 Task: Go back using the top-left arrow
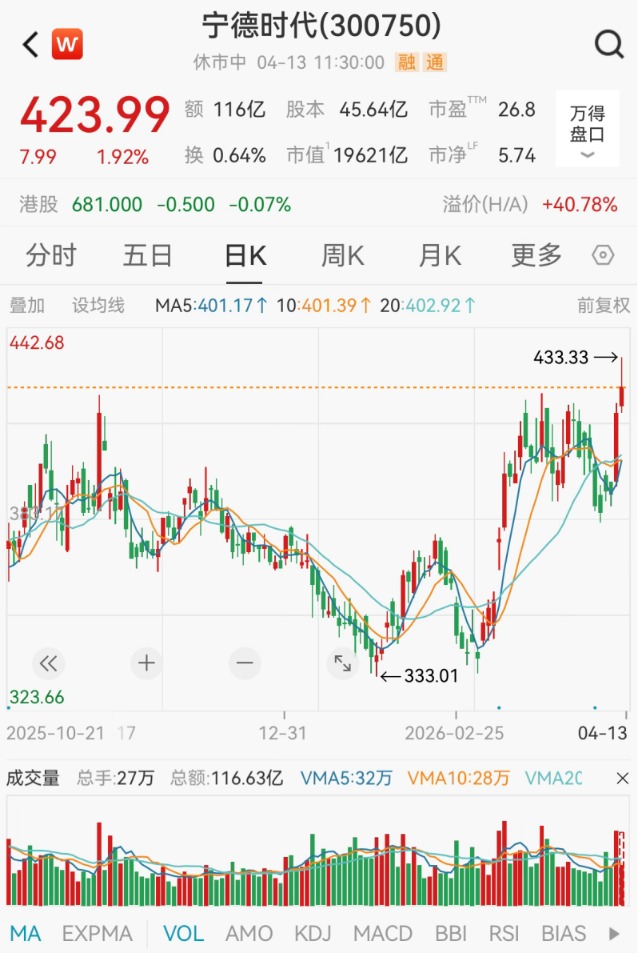coord(30,44)
